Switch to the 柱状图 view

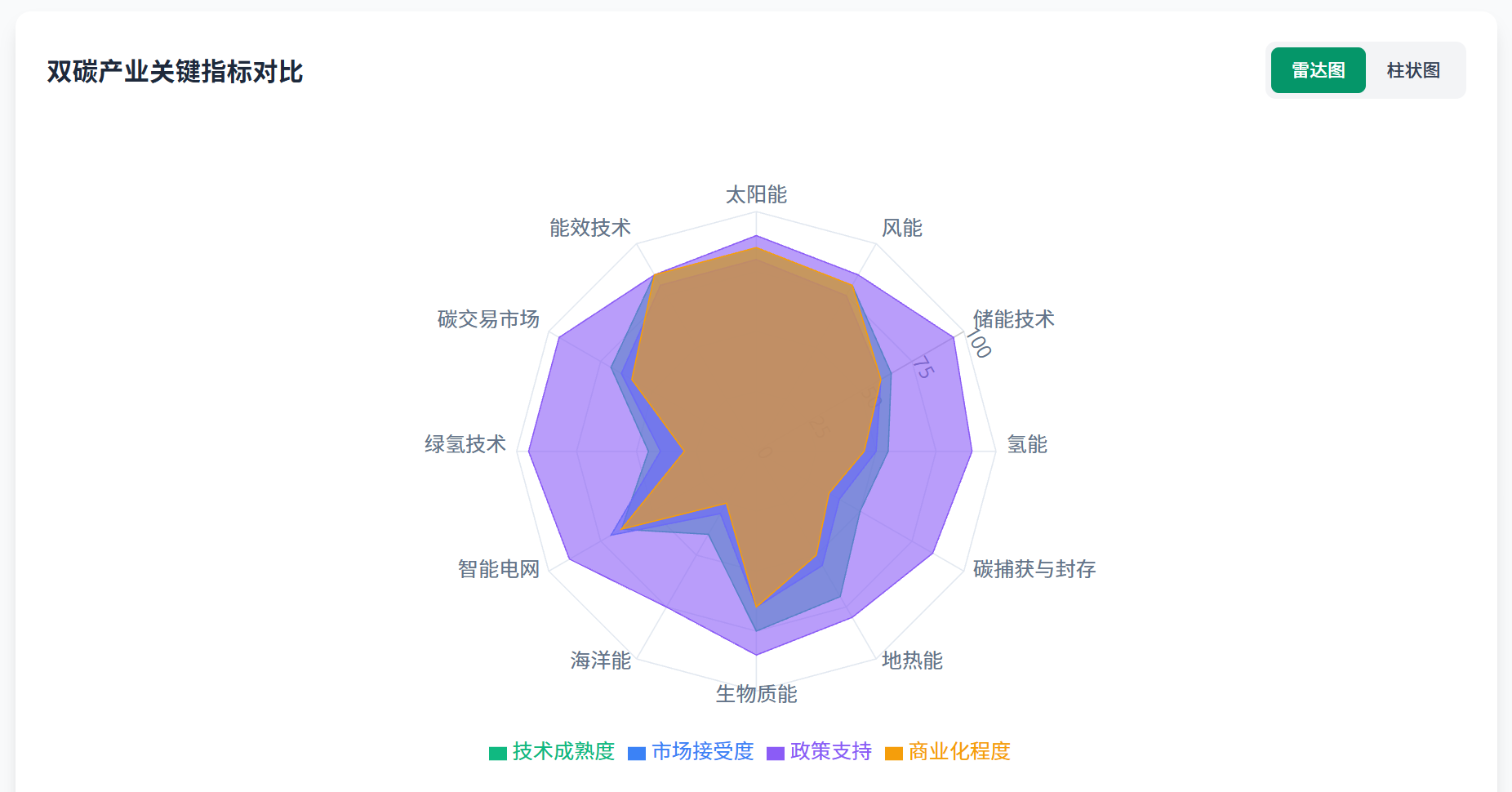1413,70
